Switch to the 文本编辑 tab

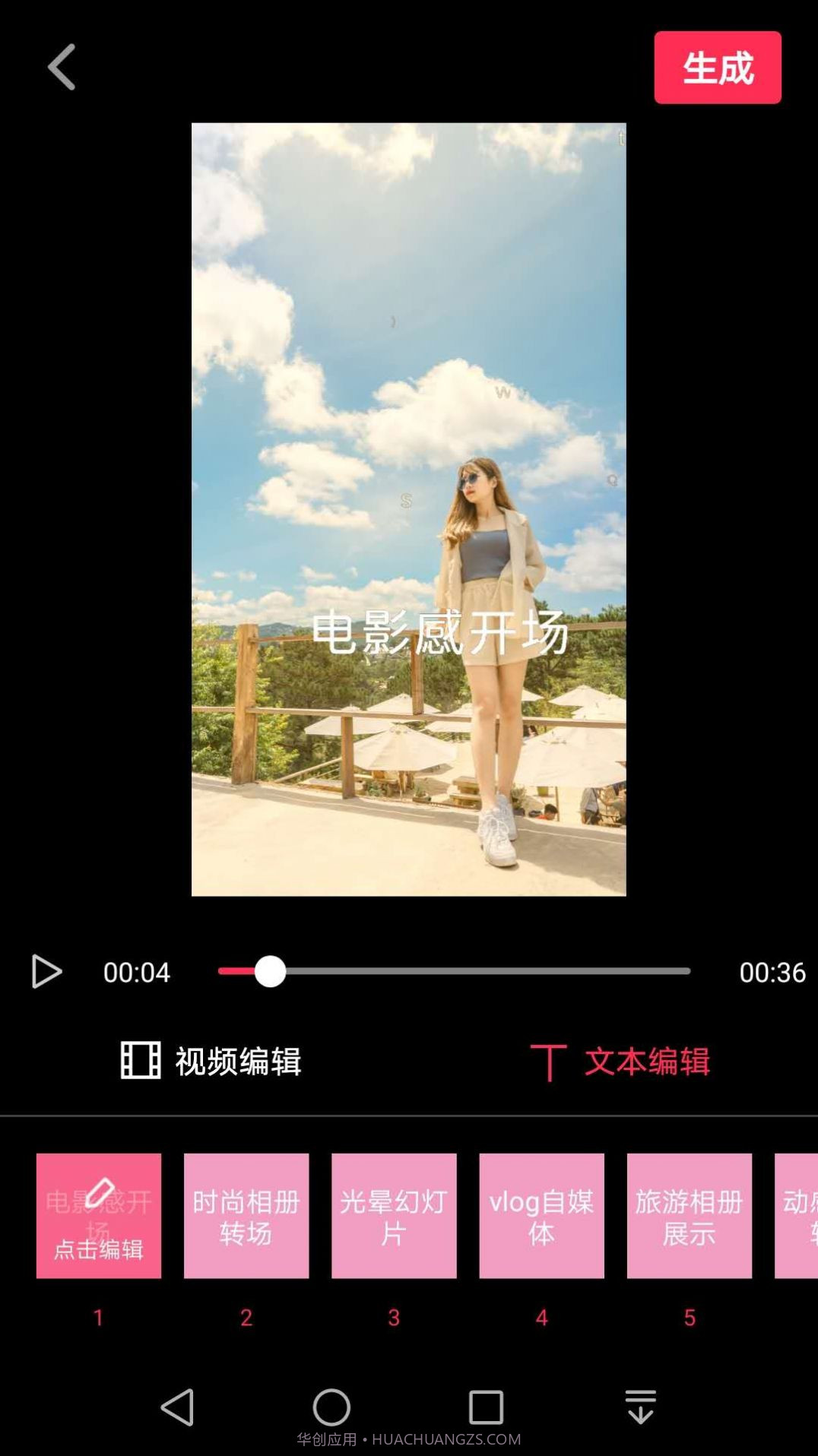pos(620,1061)
